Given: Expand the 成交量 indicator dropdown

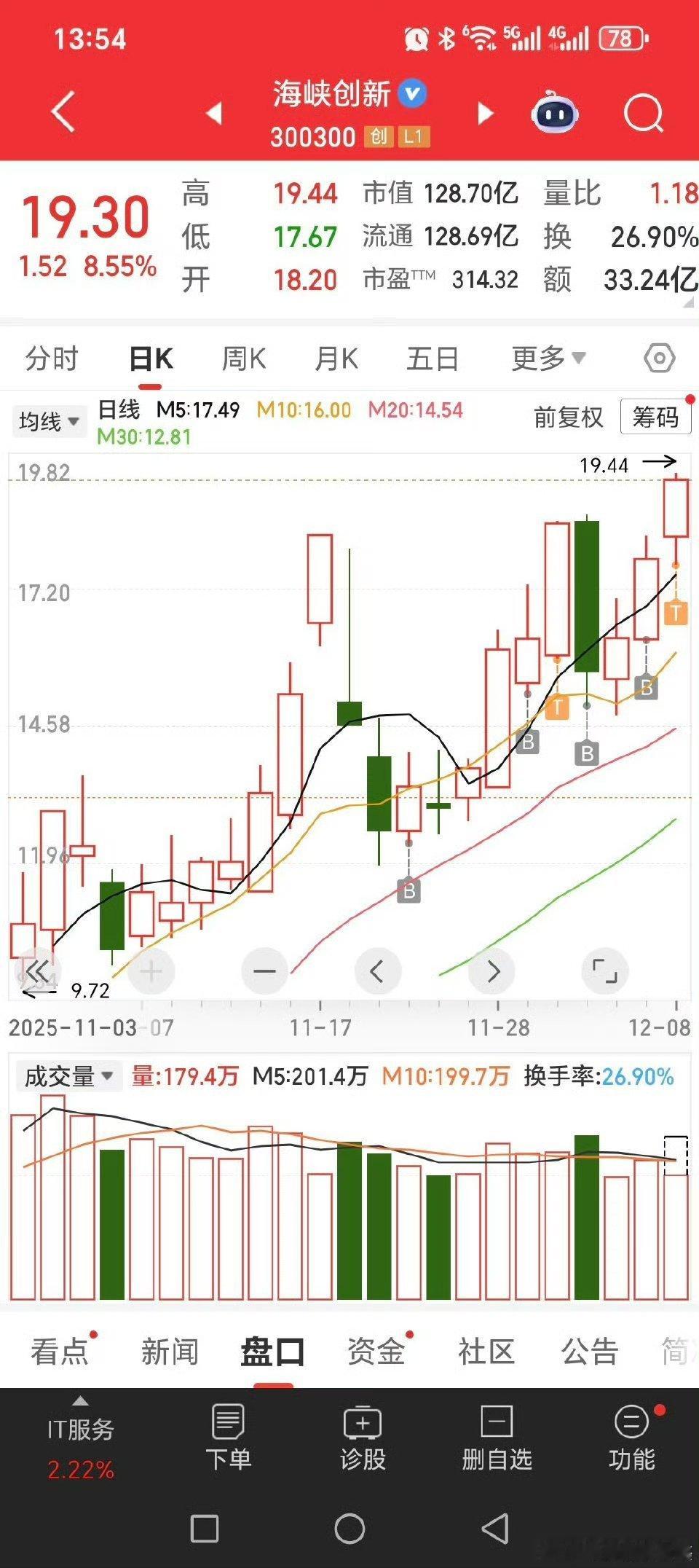Looking at the screenshot, I should click(68, 1076).
